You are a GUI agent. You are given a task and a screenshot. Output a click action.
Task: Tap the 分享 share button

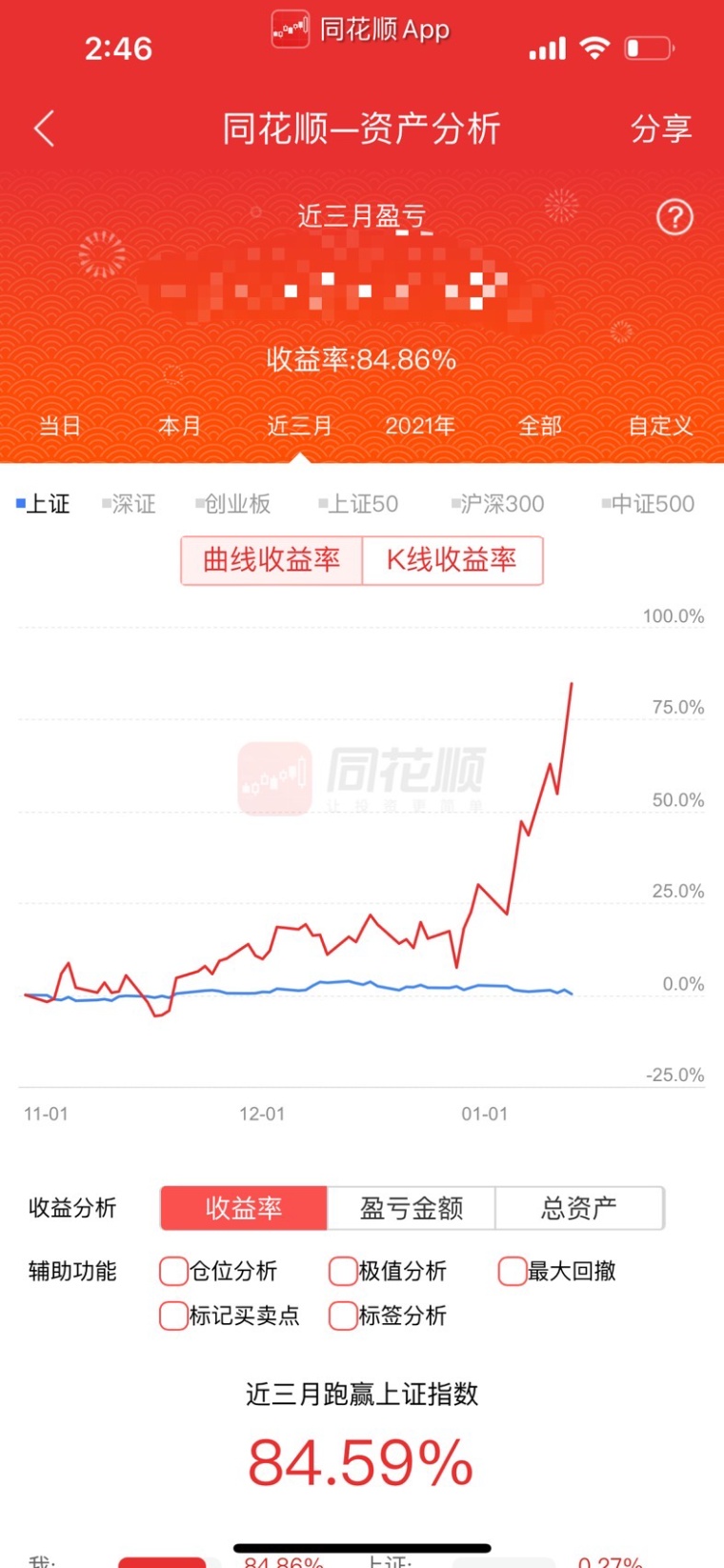661,129
